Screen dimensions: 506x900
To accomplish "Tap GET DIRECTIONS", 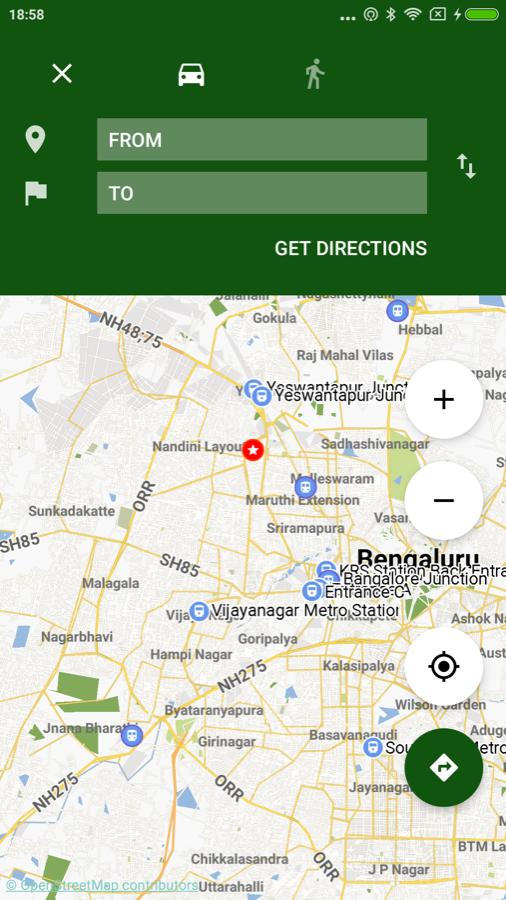I will pos(351,248).
